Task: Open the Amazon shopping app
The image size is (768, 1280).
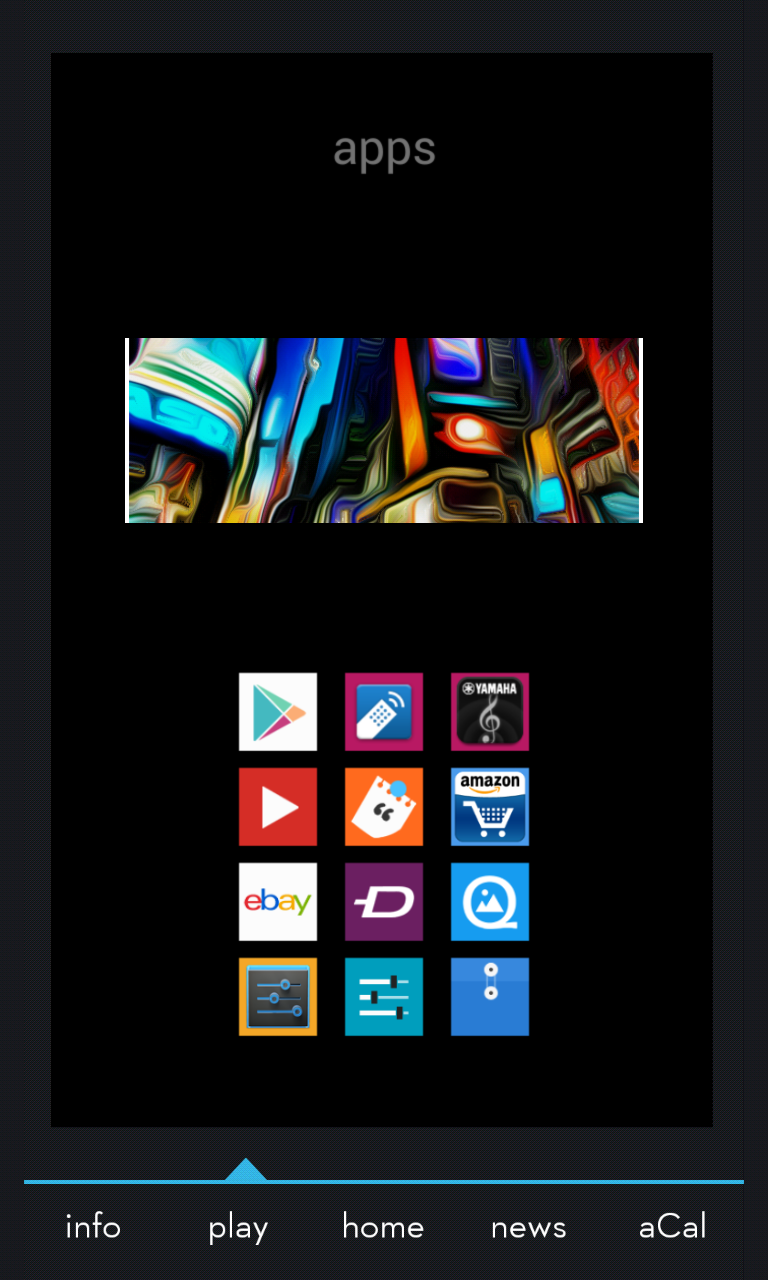Action: tap(490, 806)
